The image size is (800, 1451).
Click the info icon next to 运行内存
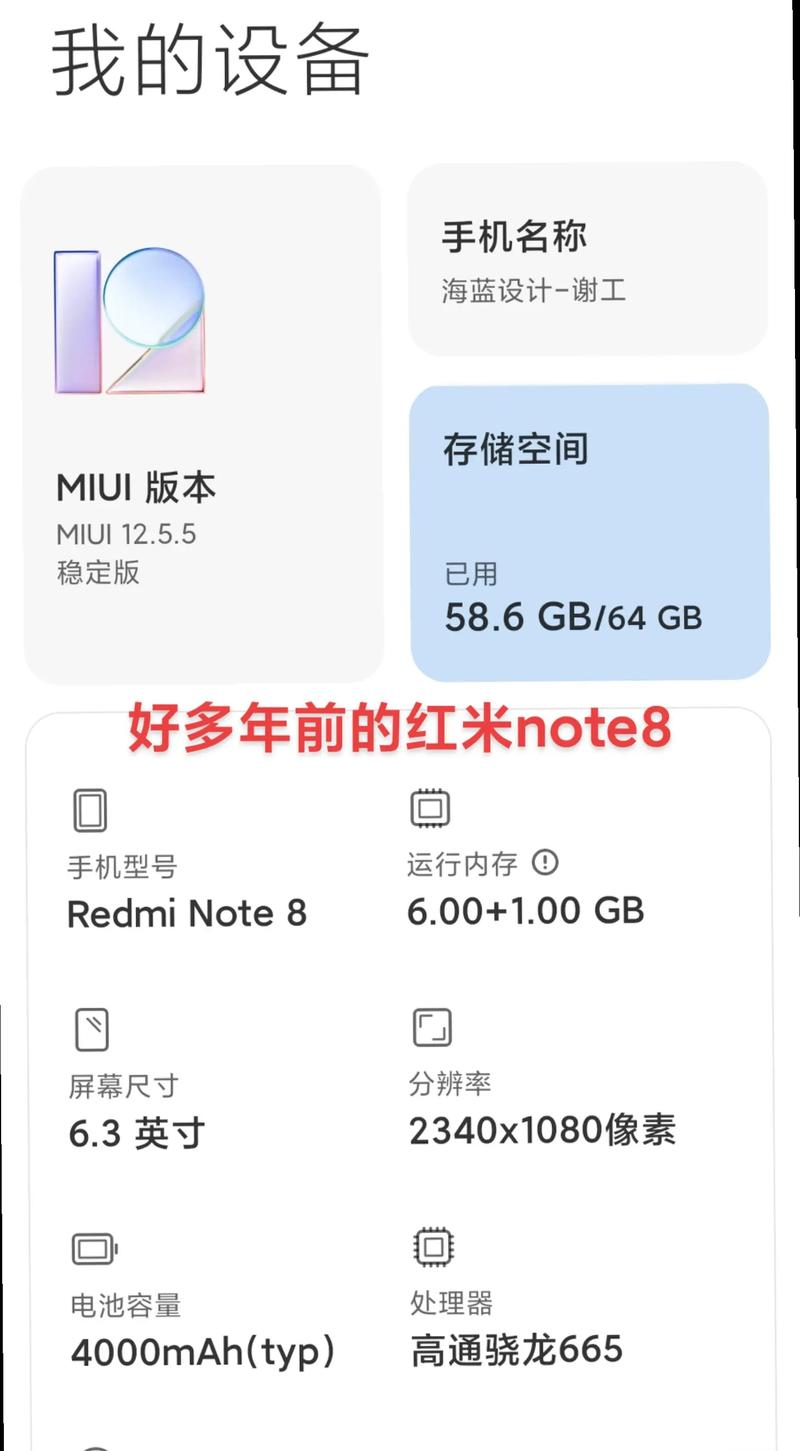[547, 862]
